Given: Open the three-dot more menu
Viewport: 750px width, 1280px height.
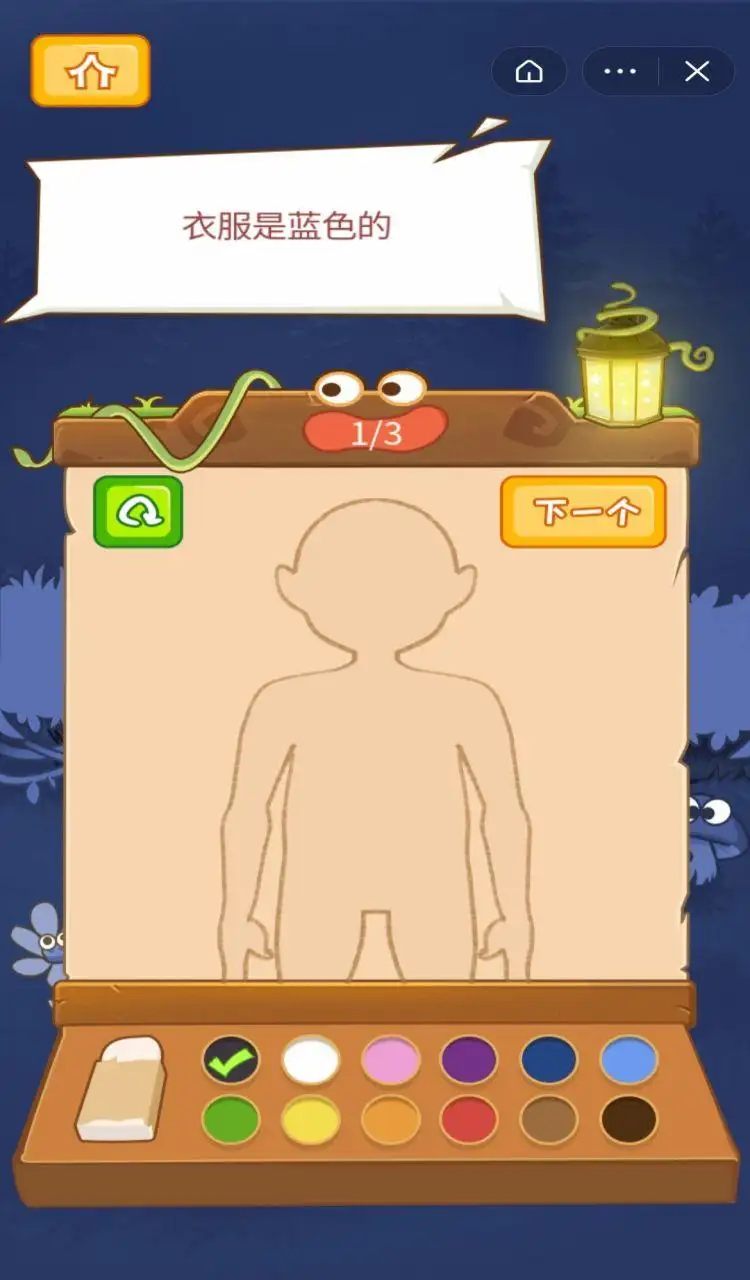Looking at the screenshot, I should tap(620, 72).
